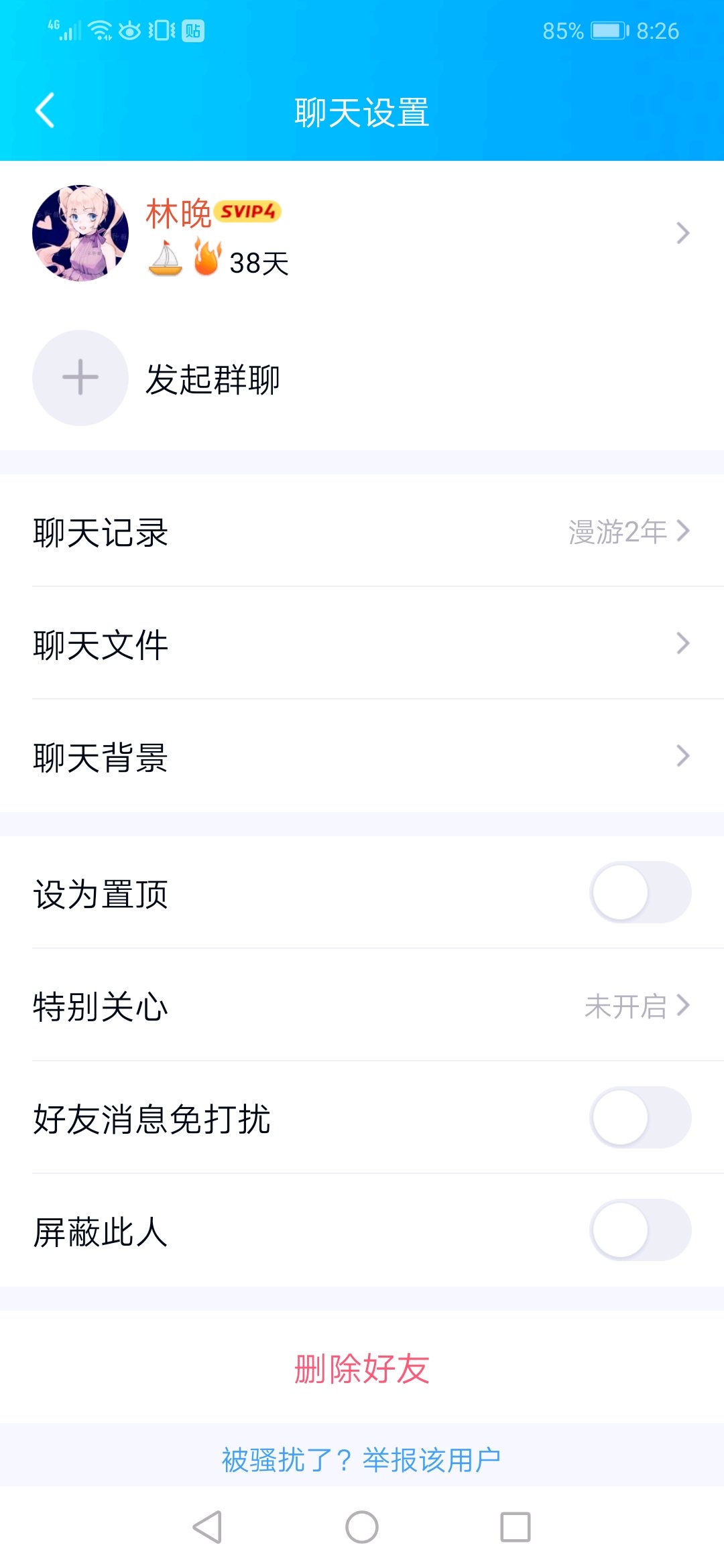Toggle the 设为置顶 switch
This screenshot has height=1568, width=724.
pos(640,893)
